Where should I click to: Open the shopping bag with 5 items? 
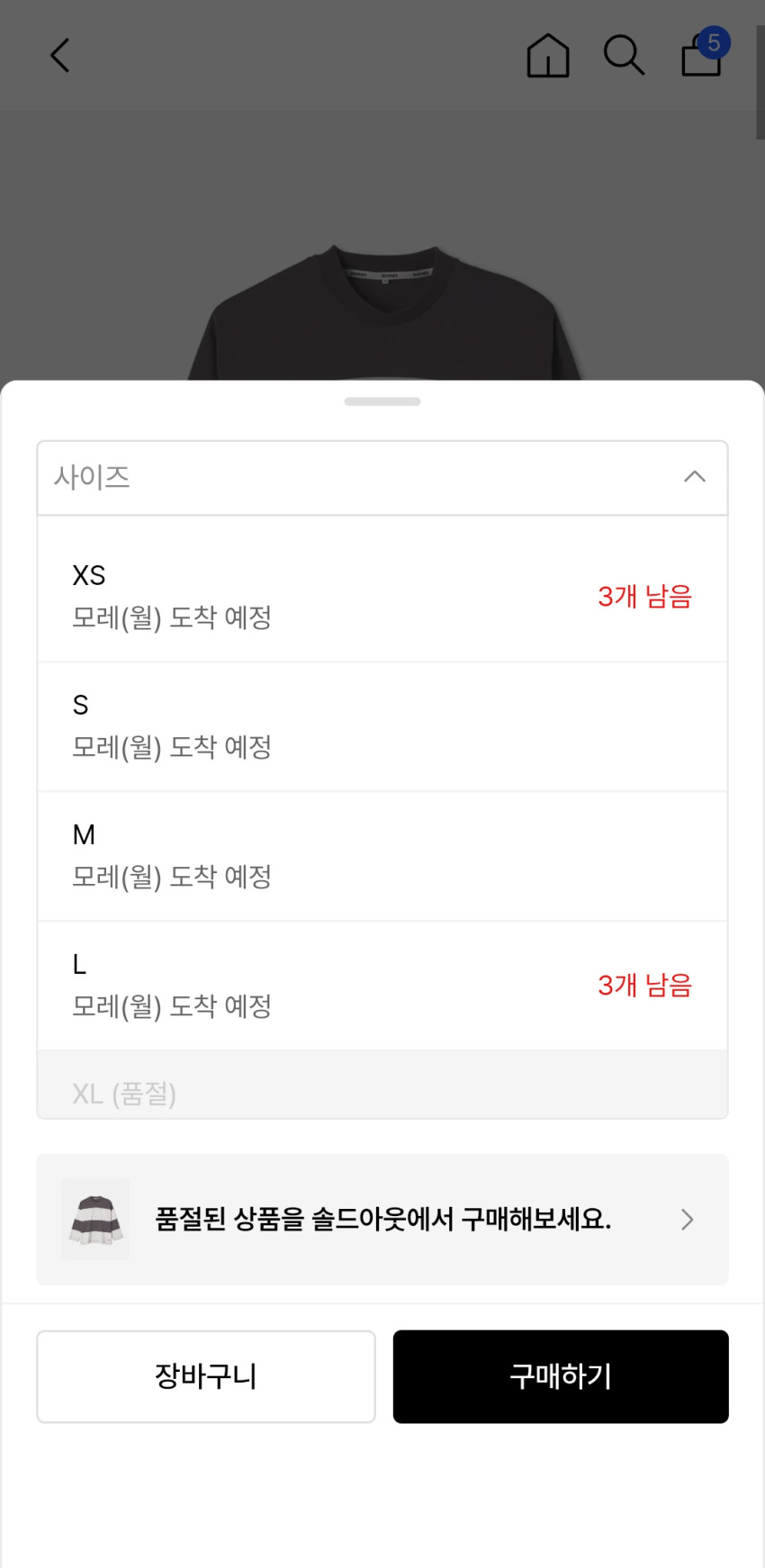click(x=702, y=56)
